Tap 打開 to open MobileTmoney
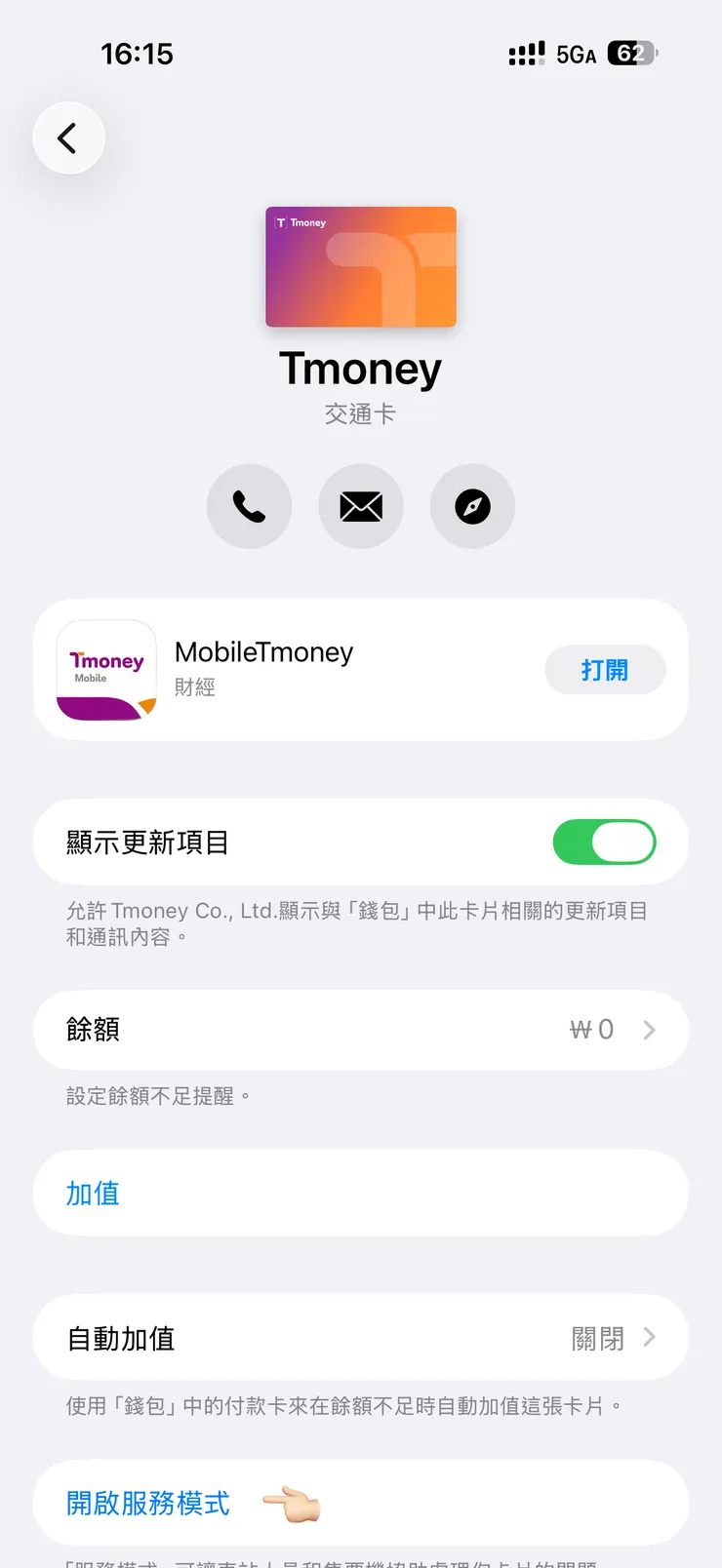The width and height of the screenshot is (722, 1568). 605,670
